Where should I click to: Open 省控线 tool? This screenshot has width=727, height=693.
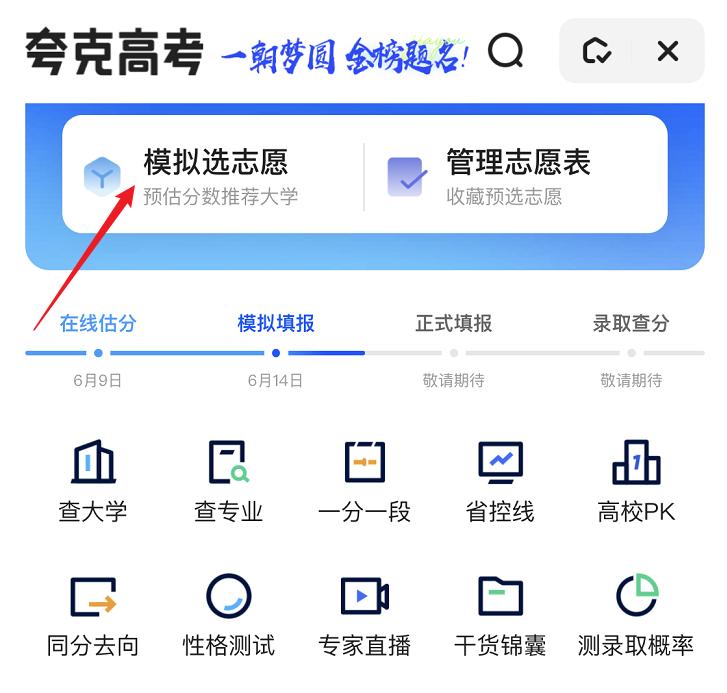(x=500, y=482)
